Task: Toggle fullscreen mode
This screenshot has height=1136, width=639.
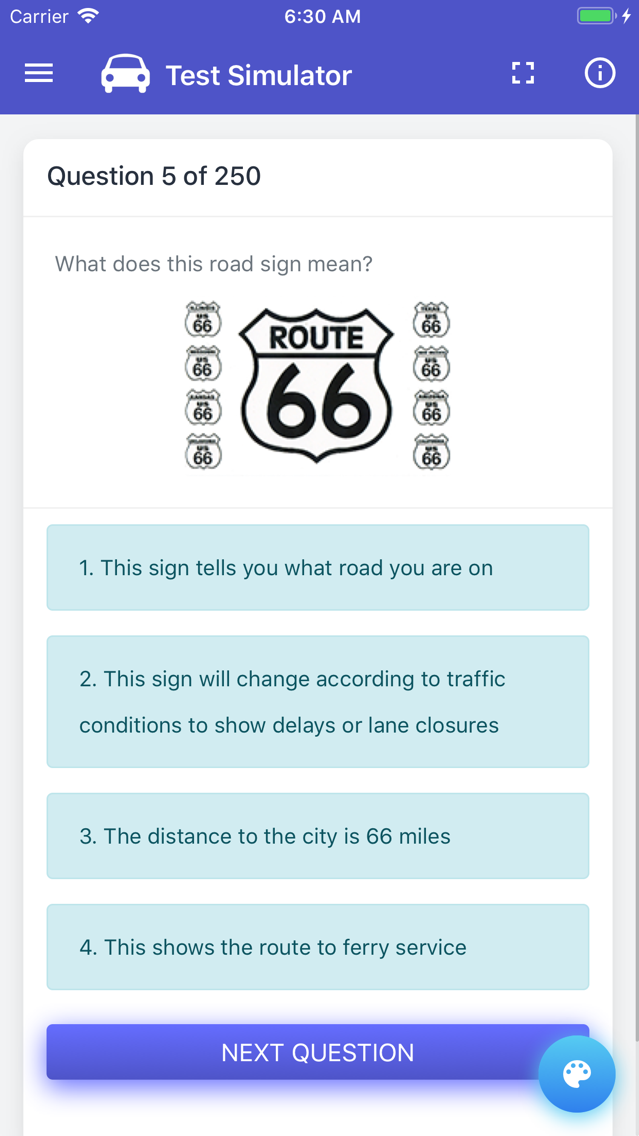Action: click(x=523, y=73)
